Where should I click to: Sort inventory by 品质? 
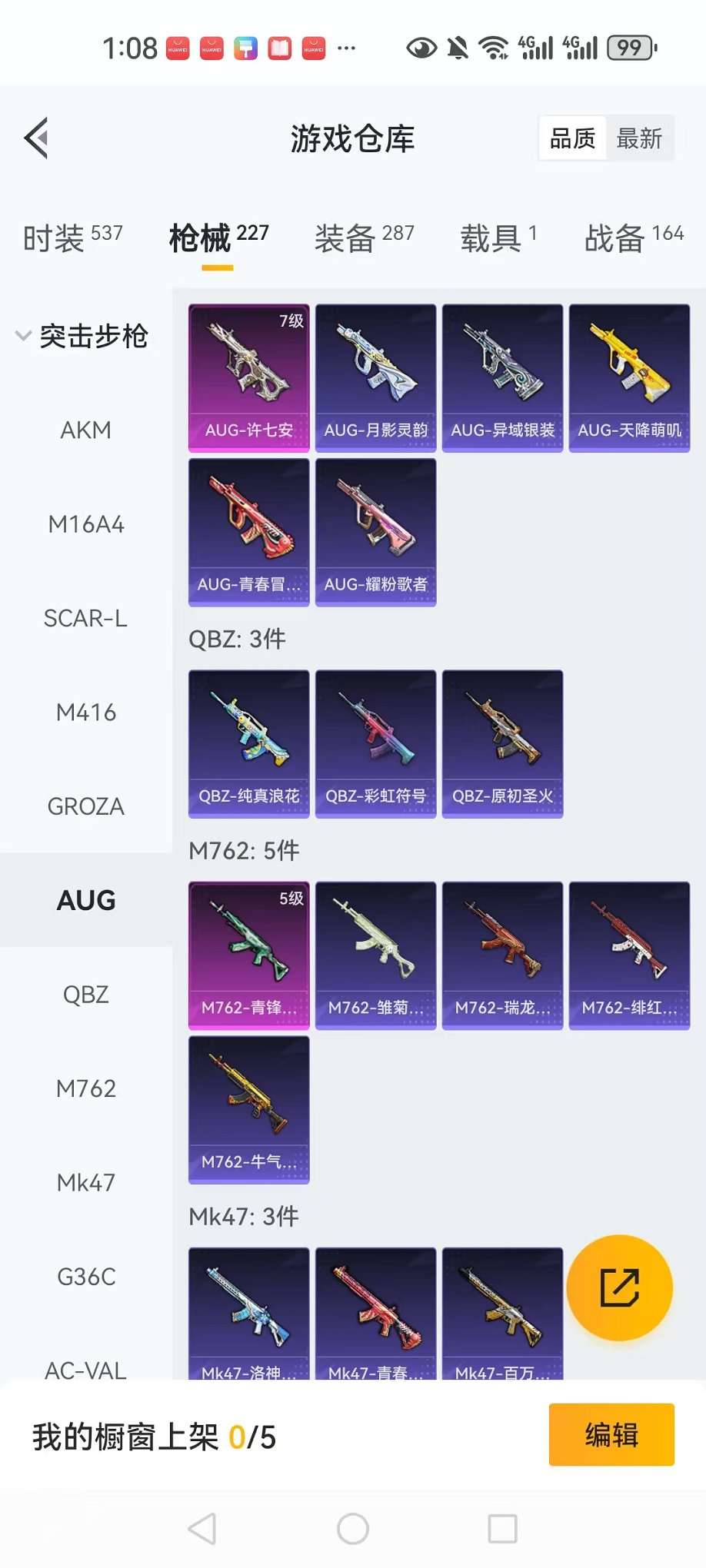(572, 138)
